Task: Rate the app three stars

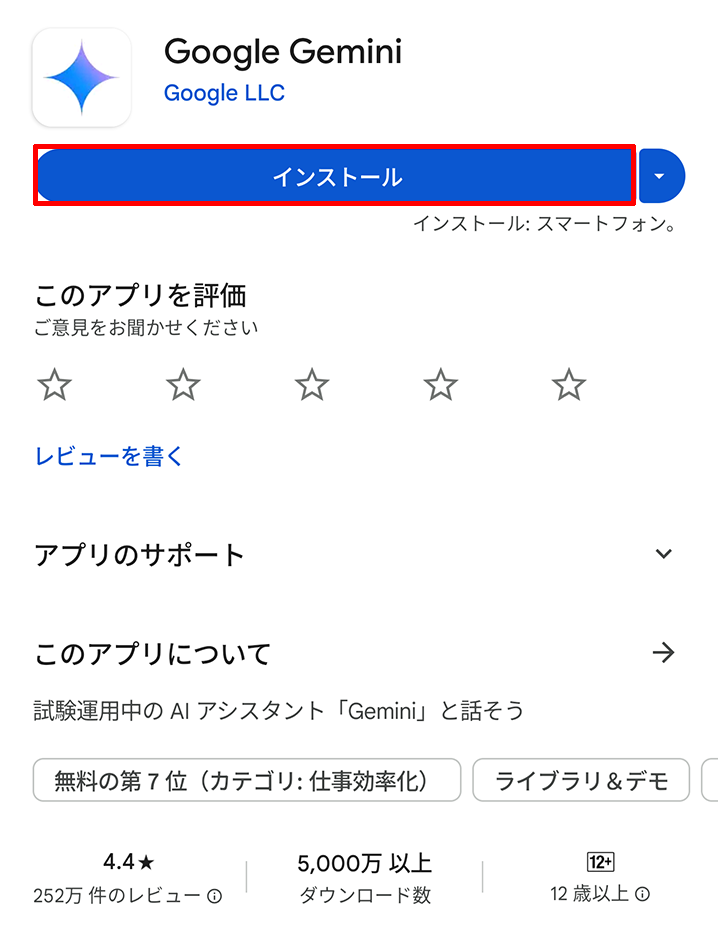Action: [x=312, y=384]
